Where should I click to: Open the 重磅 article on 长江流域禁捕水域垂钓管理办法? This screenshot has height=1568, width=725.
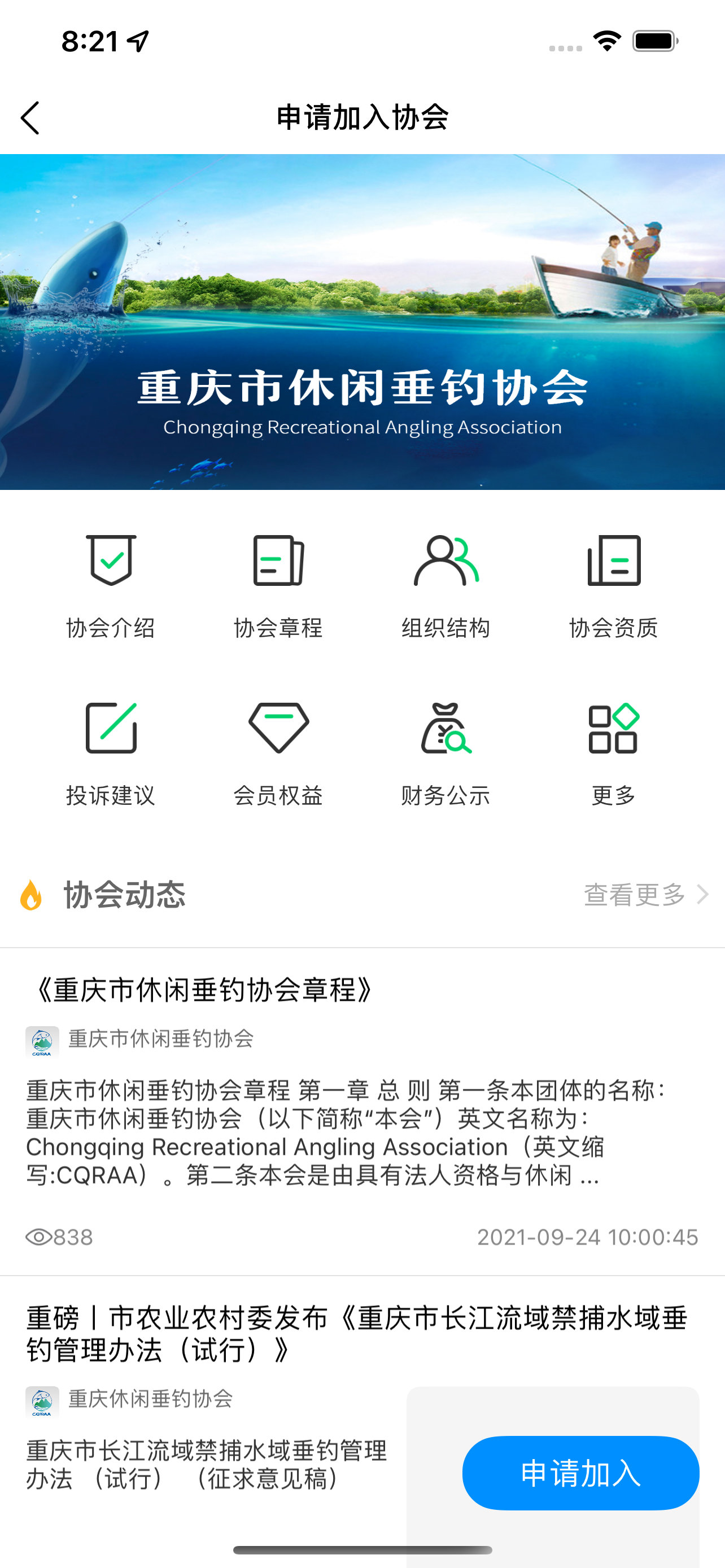(x=356, y=1334)
